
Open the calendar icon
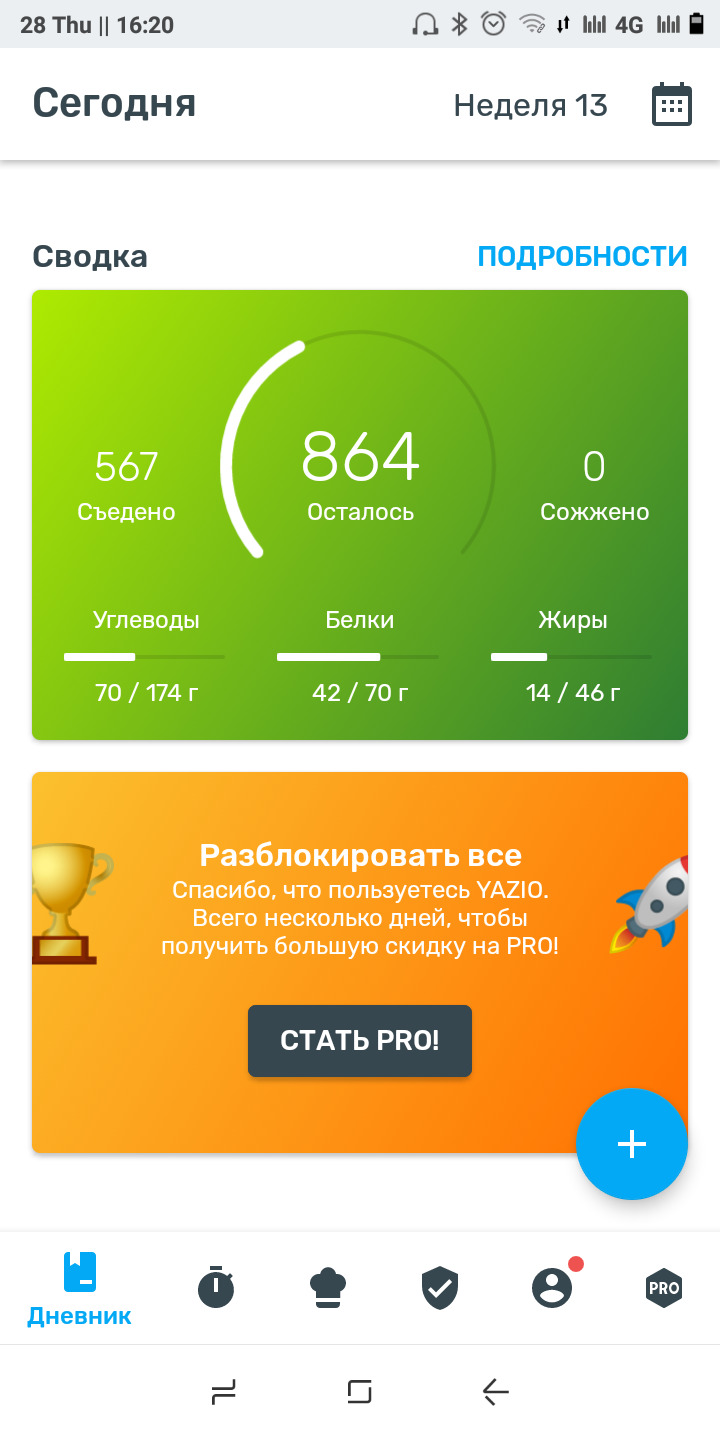point(671,104)
